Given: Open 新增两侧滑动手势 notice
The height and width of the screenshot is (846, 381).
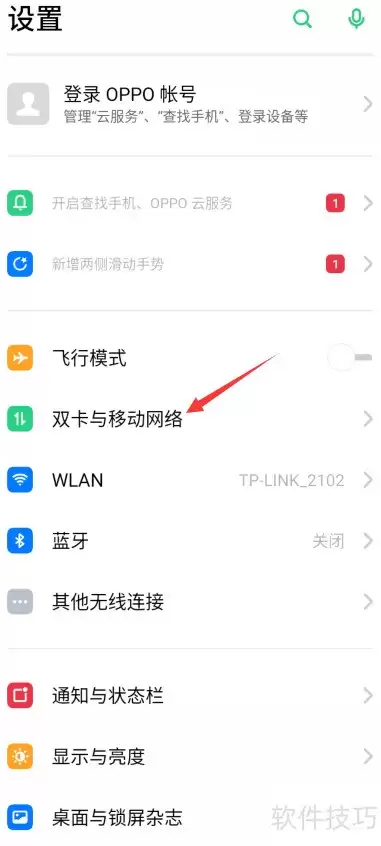Looking at the screenshot, I should click(x=190, y=264).
